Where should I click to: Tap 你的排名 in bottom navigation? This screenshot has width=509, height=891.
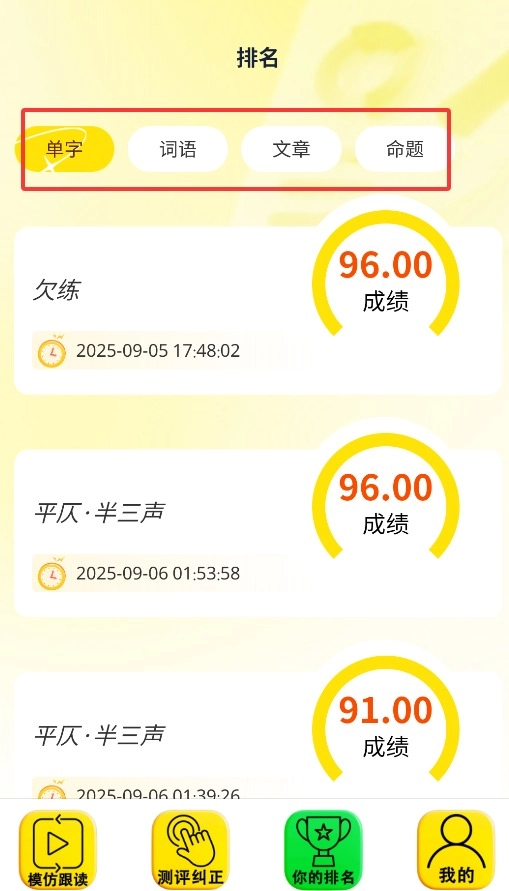323,850
